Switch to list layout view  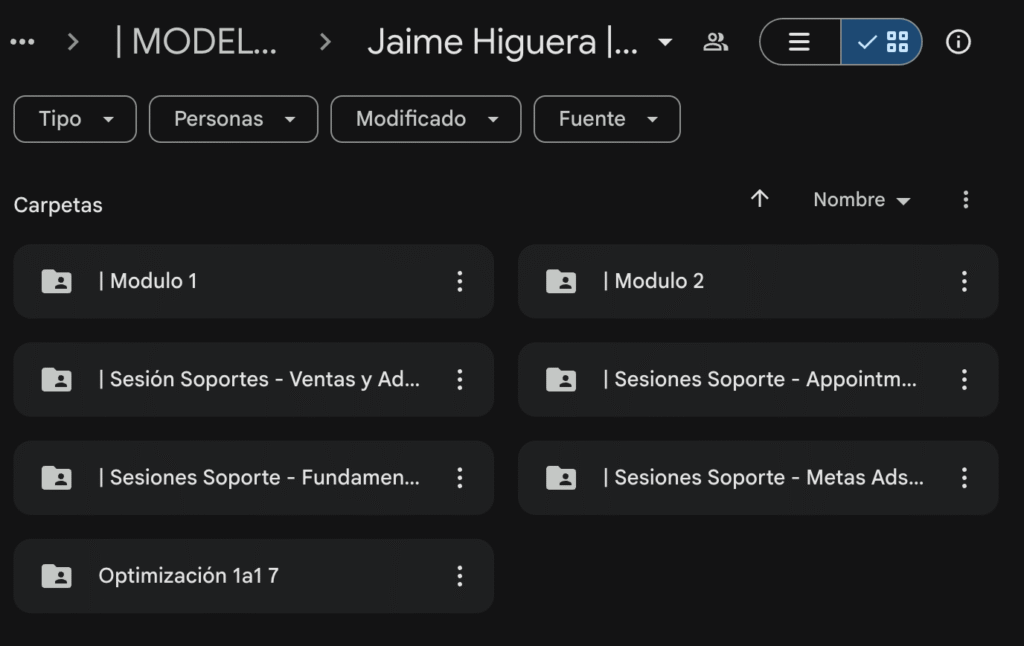click(799, 42)
